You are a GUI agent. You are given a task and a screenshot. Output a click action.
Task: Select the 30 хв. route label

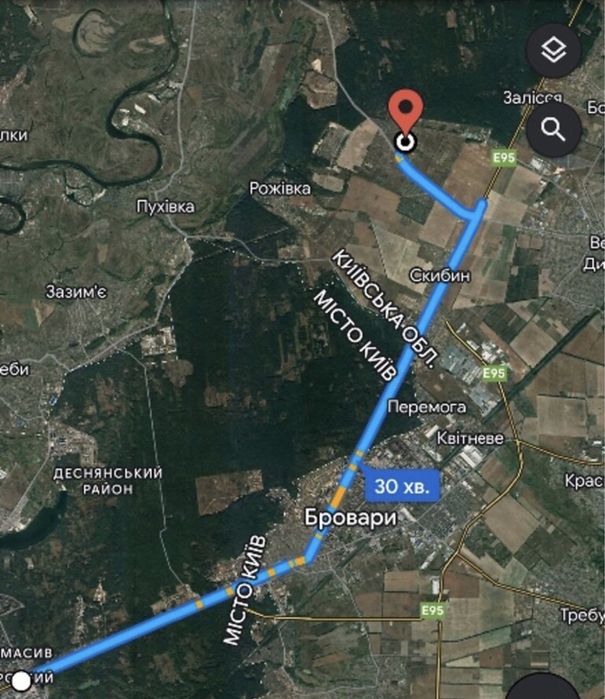click(x=402, y=486)
